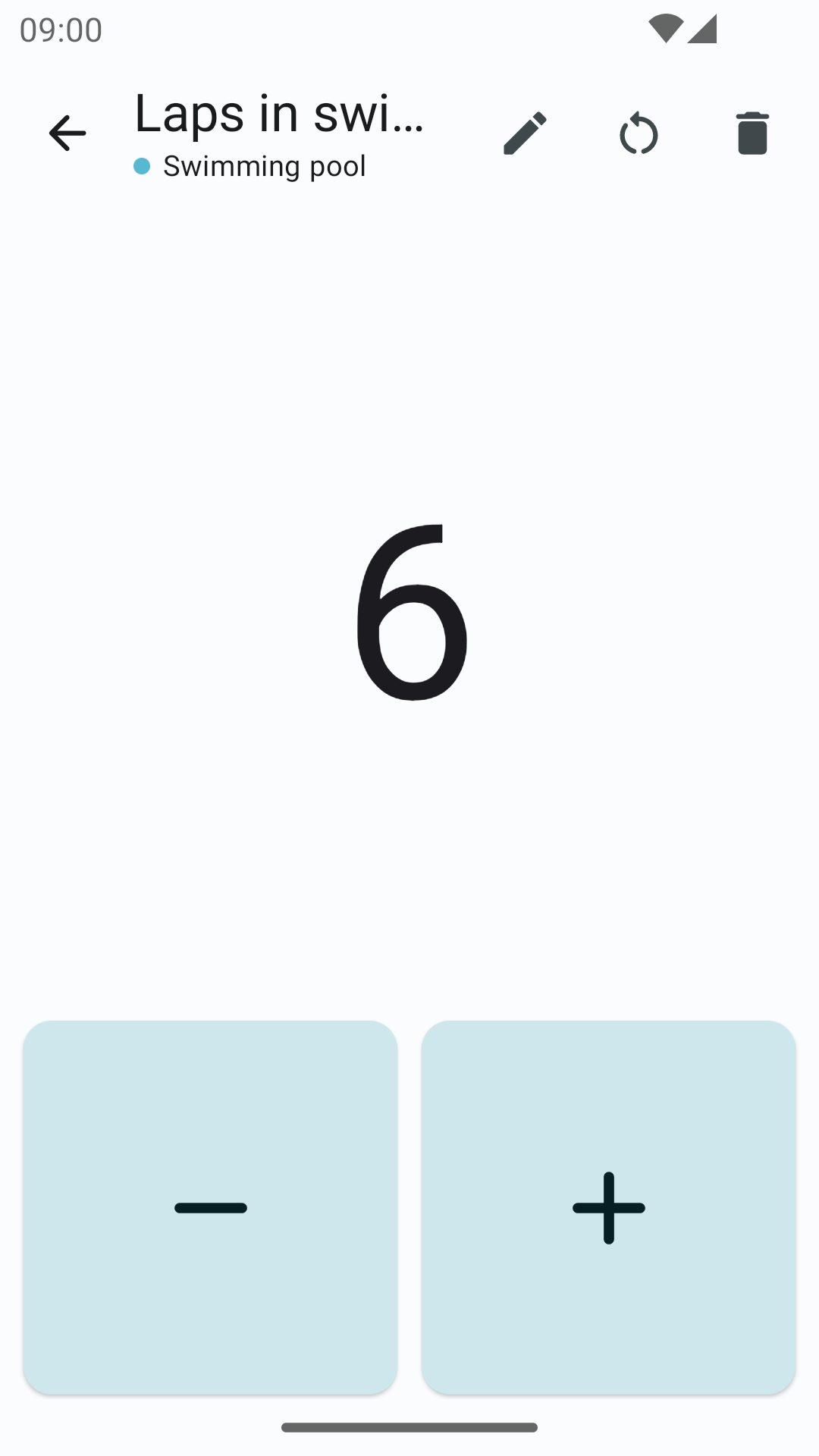
Task: Decrease the count with the minus button
Action: 210,1207
